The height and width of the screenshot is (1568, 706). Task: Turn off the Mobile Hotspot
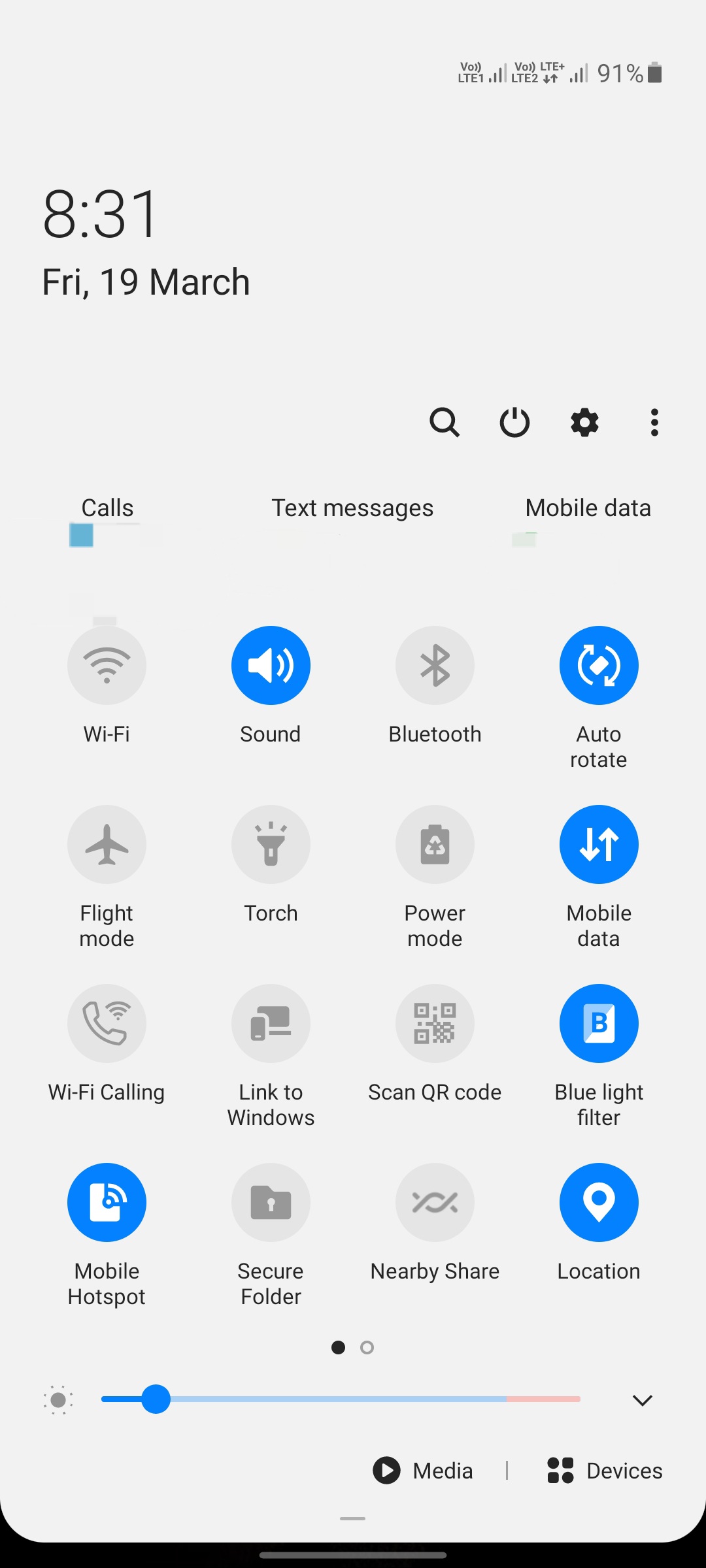pyautogui.click(x=107, y=1202)
